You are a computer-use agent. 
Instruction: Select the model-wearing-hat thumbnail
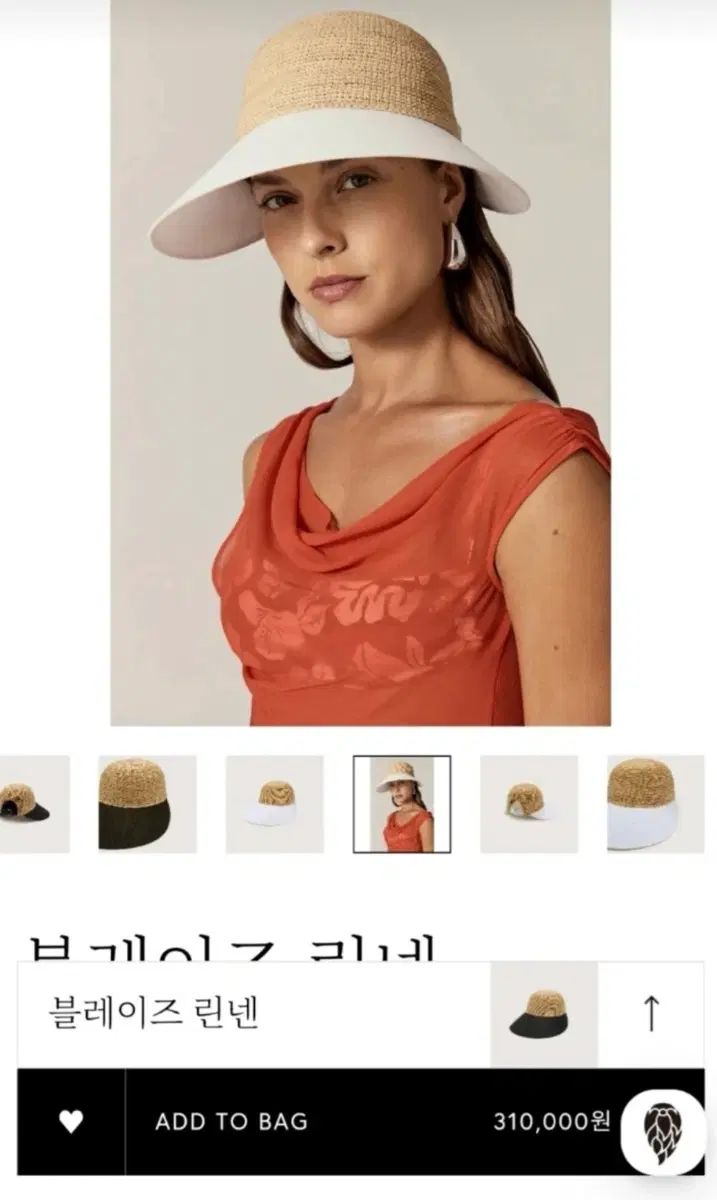point(402,804)
